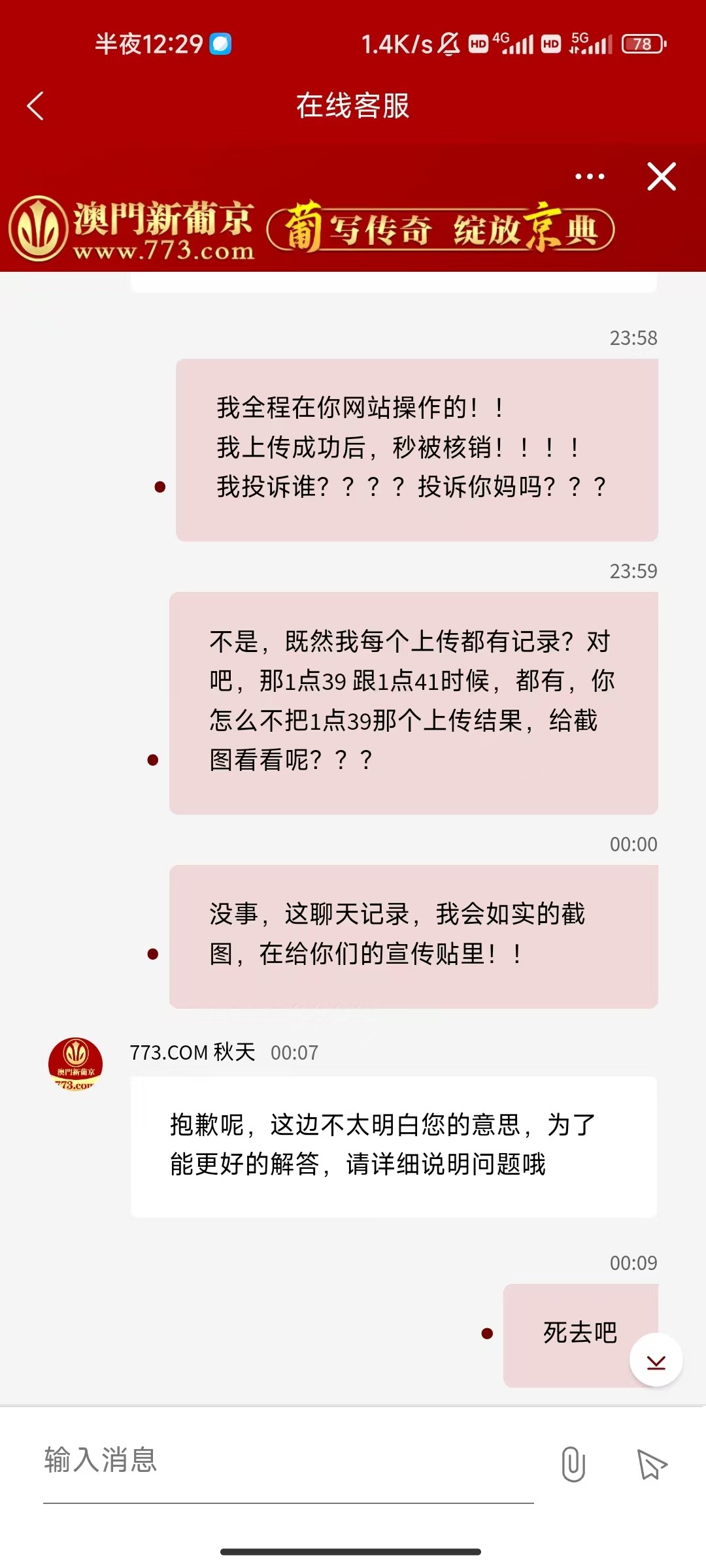This screenshot has width=706, height=1568.
Task: Focus the 输入消息 message field
Action: click(288, 1461)
